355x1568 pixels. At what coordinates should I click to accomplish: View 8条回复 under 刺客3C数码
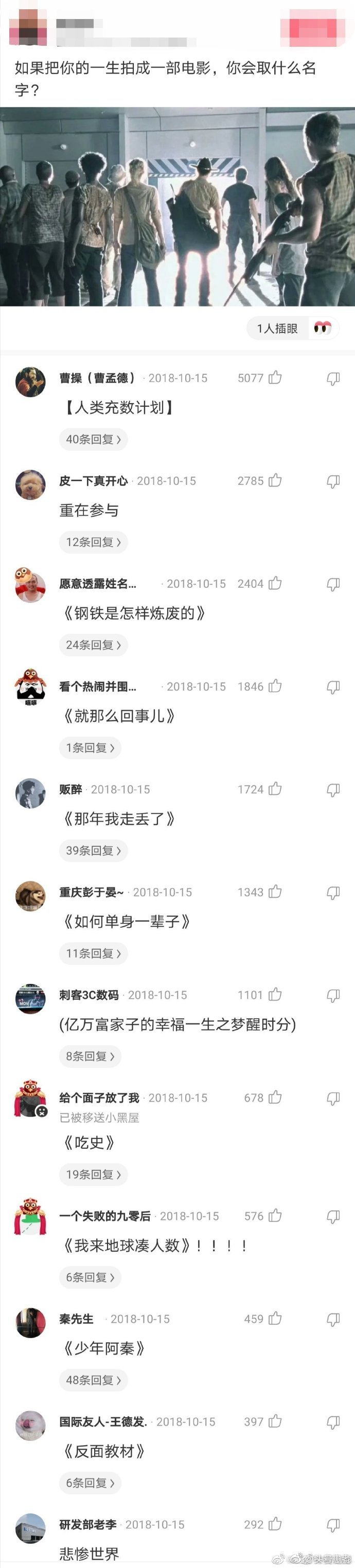pos(90,1057)
